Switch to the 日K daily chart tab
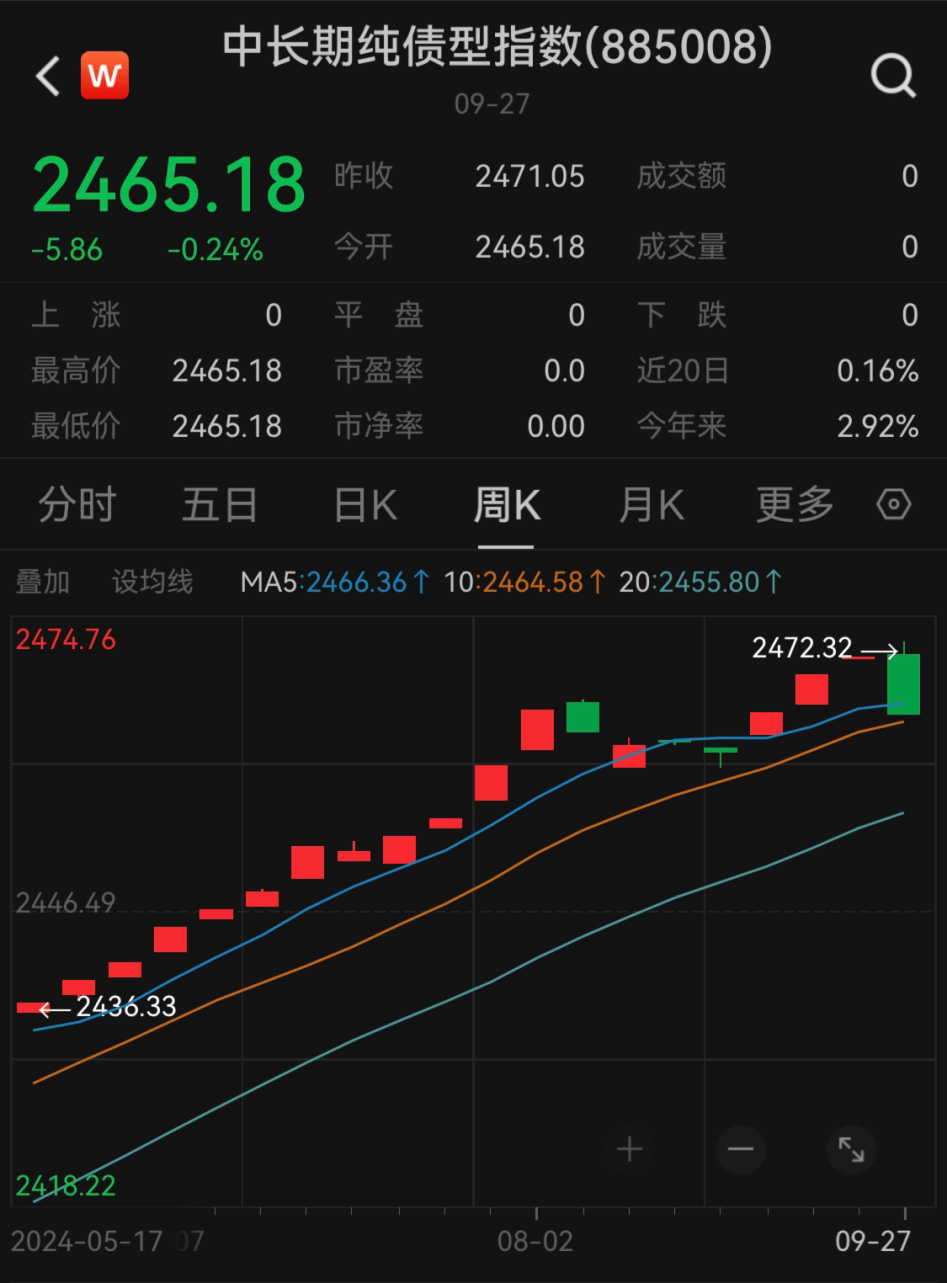The height and width of the screenshot is (1283, 947). (363, 505)
